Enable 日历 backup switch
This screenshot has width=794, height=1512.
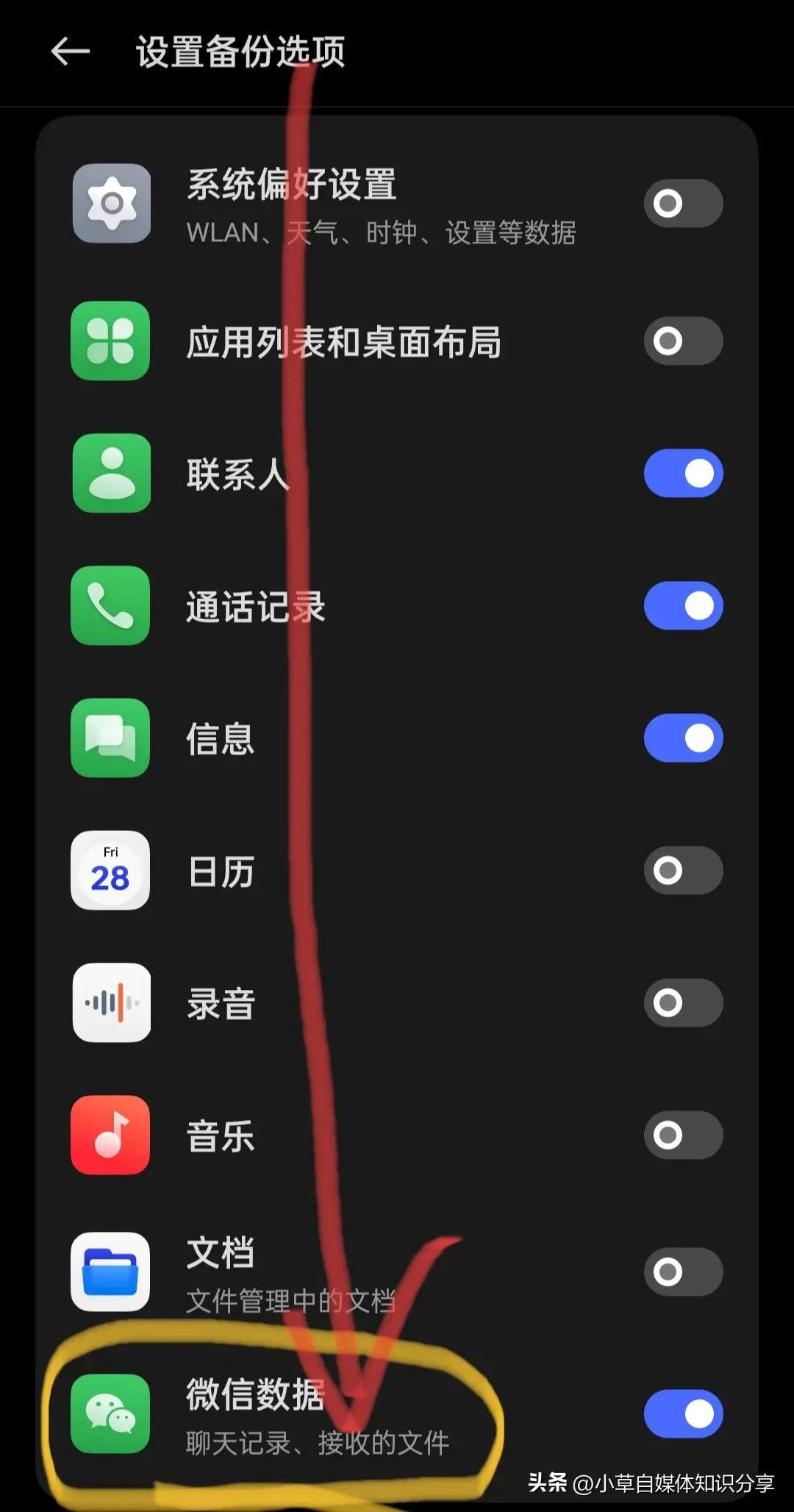coord(683,871)
